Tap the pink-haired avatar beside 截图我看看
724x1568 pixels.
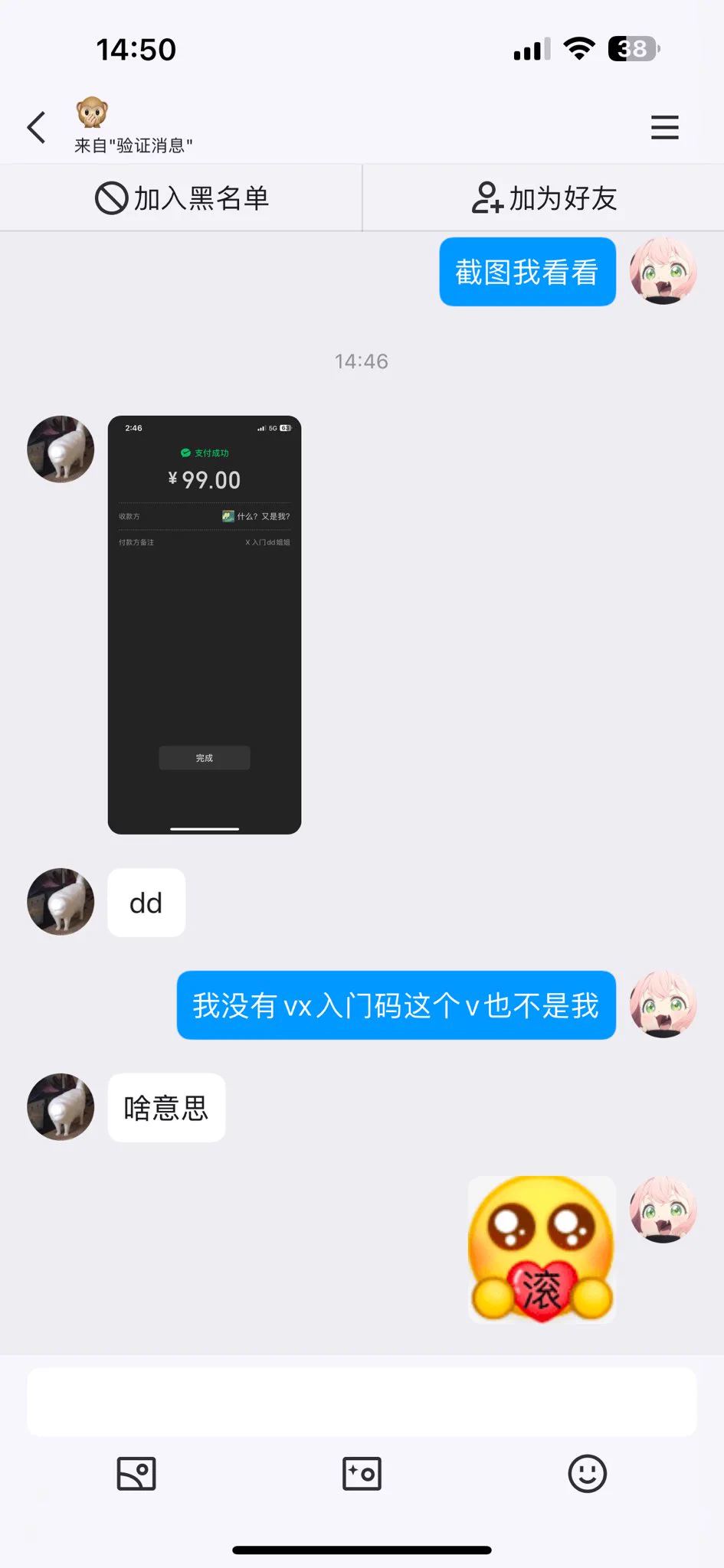coord(663,271)
